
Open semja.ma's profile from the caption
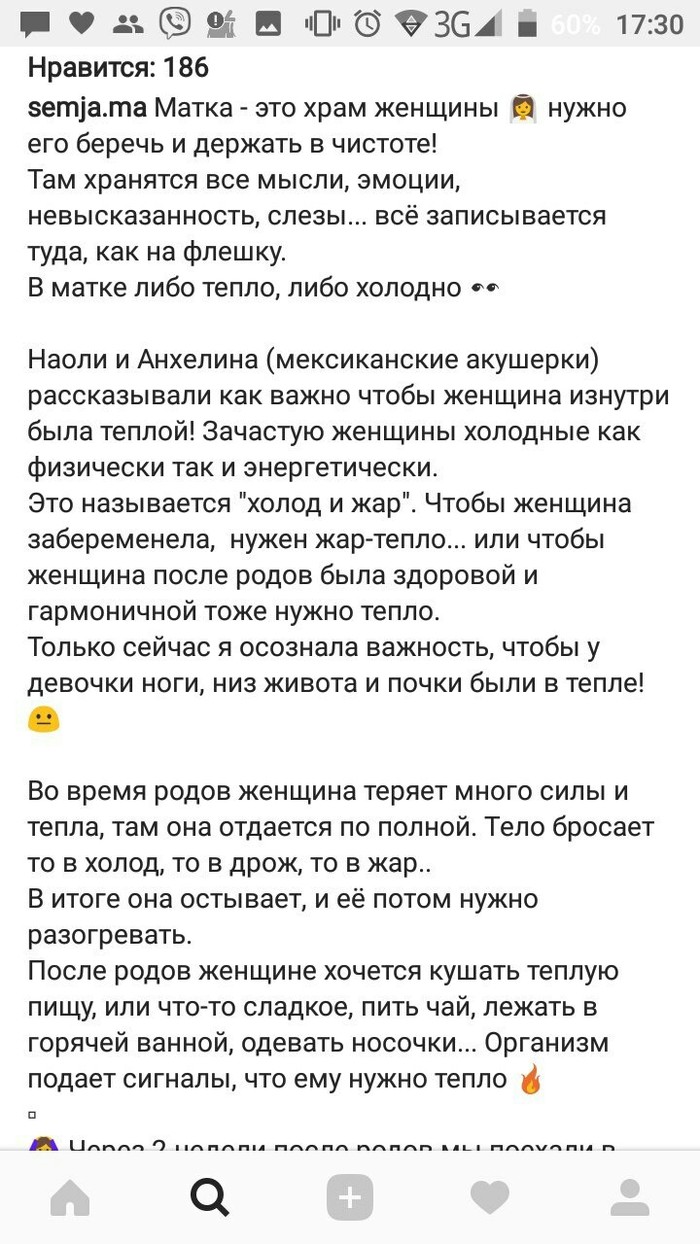tap(88, 108)
